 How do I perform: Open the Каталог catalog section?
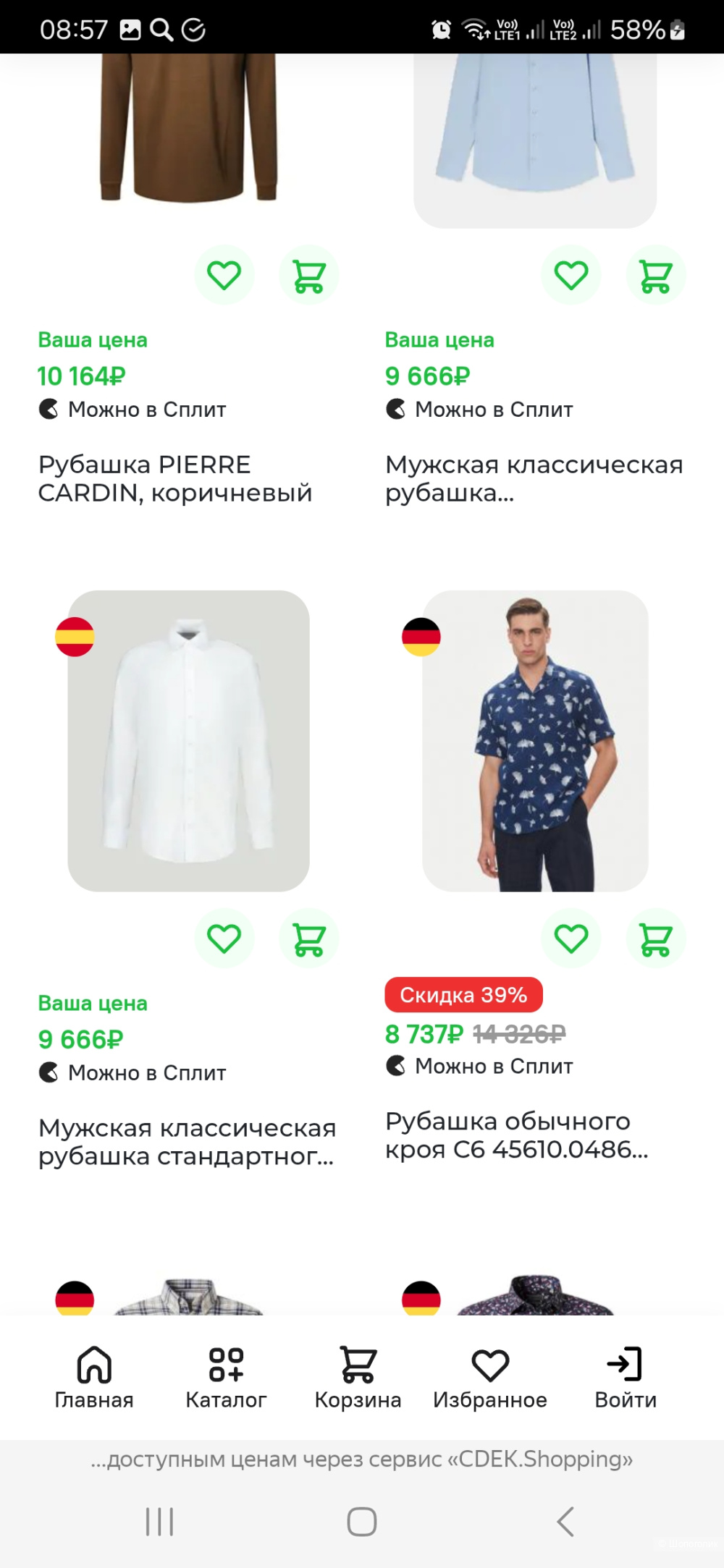pyautogui.click(x=227, y=1373)
